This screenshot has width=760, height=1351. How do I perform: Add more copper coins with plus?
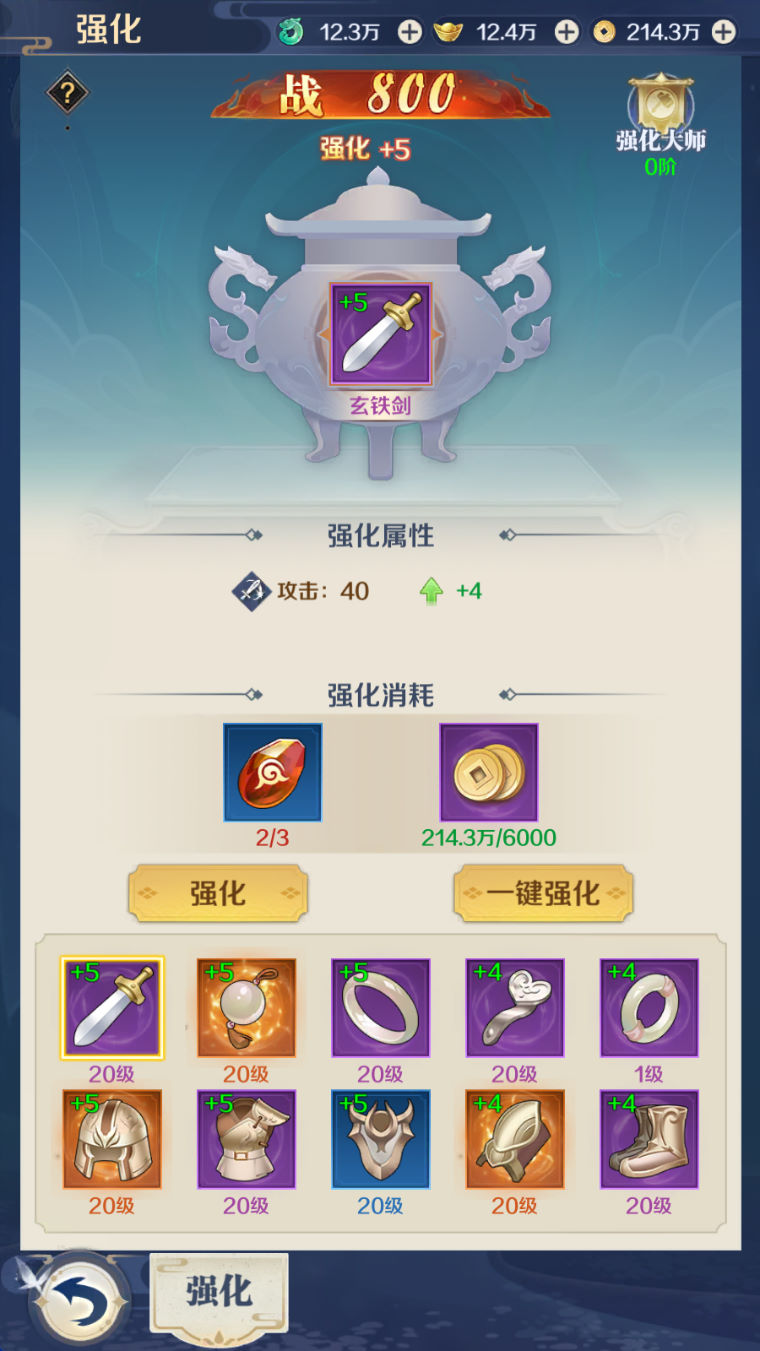(x=723, y=32)
